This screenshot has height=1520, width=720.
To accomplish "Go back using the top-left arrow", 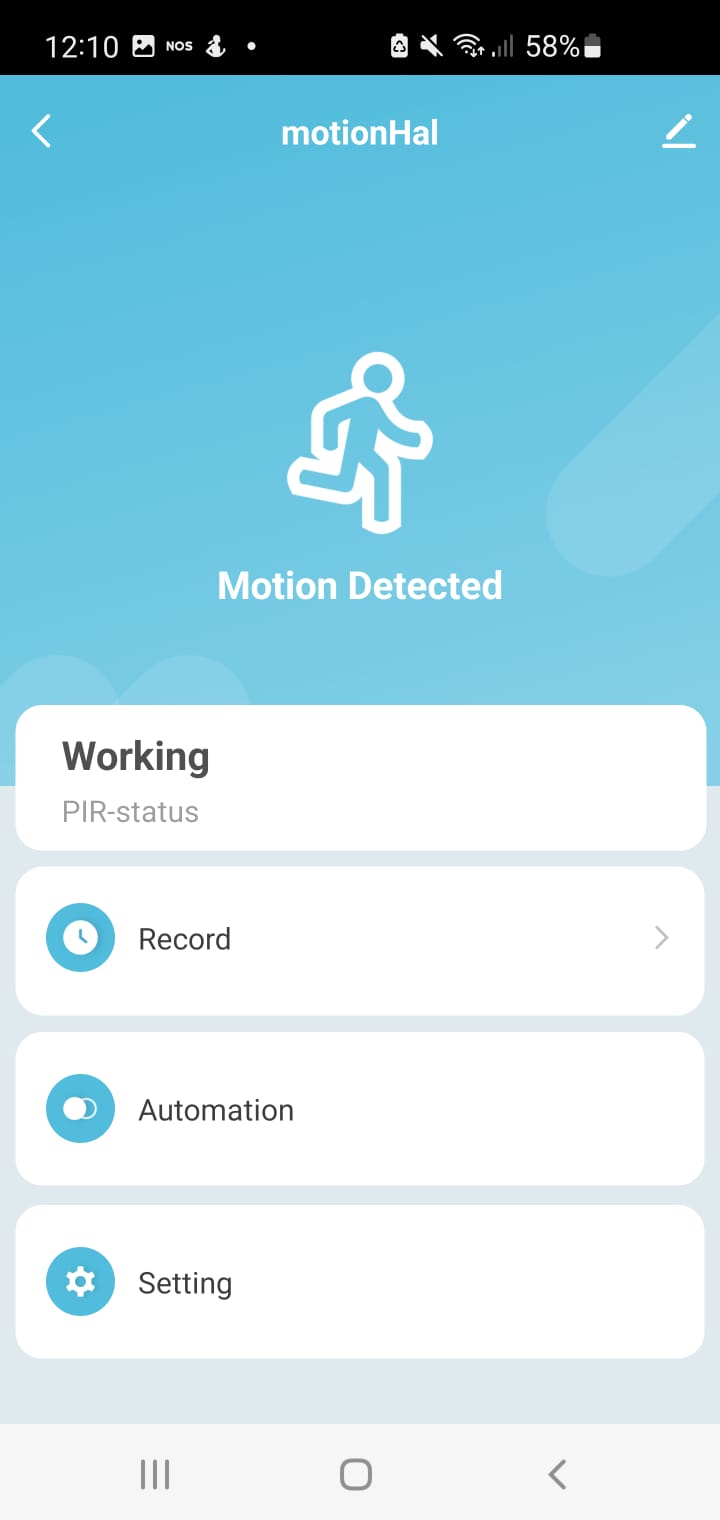I will tap(41, 132).
